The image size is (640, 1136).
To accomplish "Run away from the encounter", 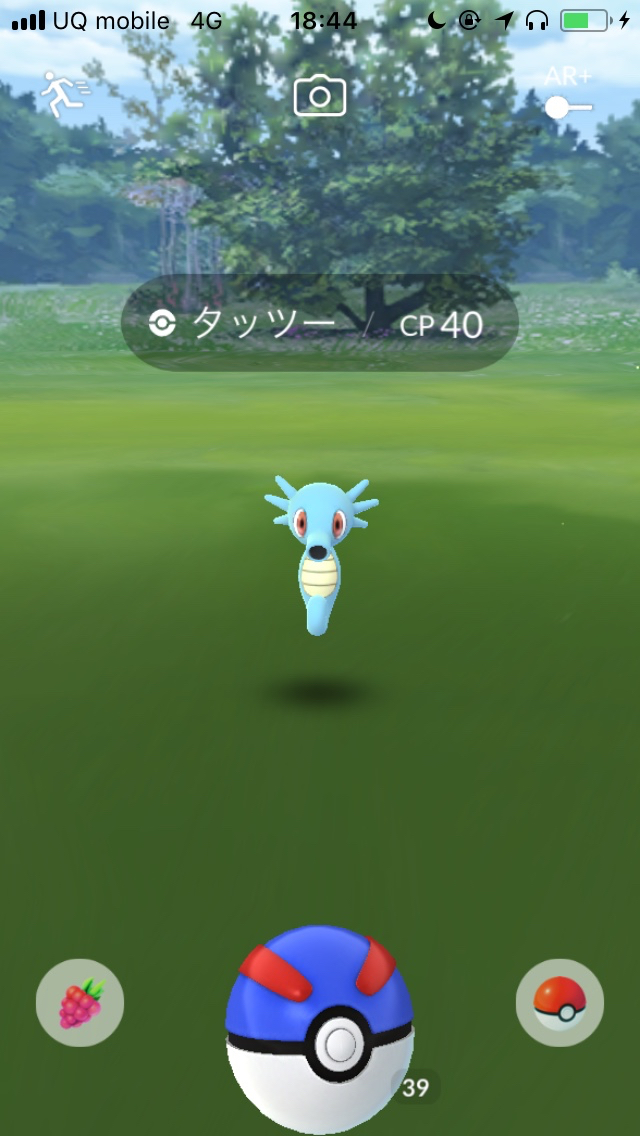I will (x=64, y=95).
